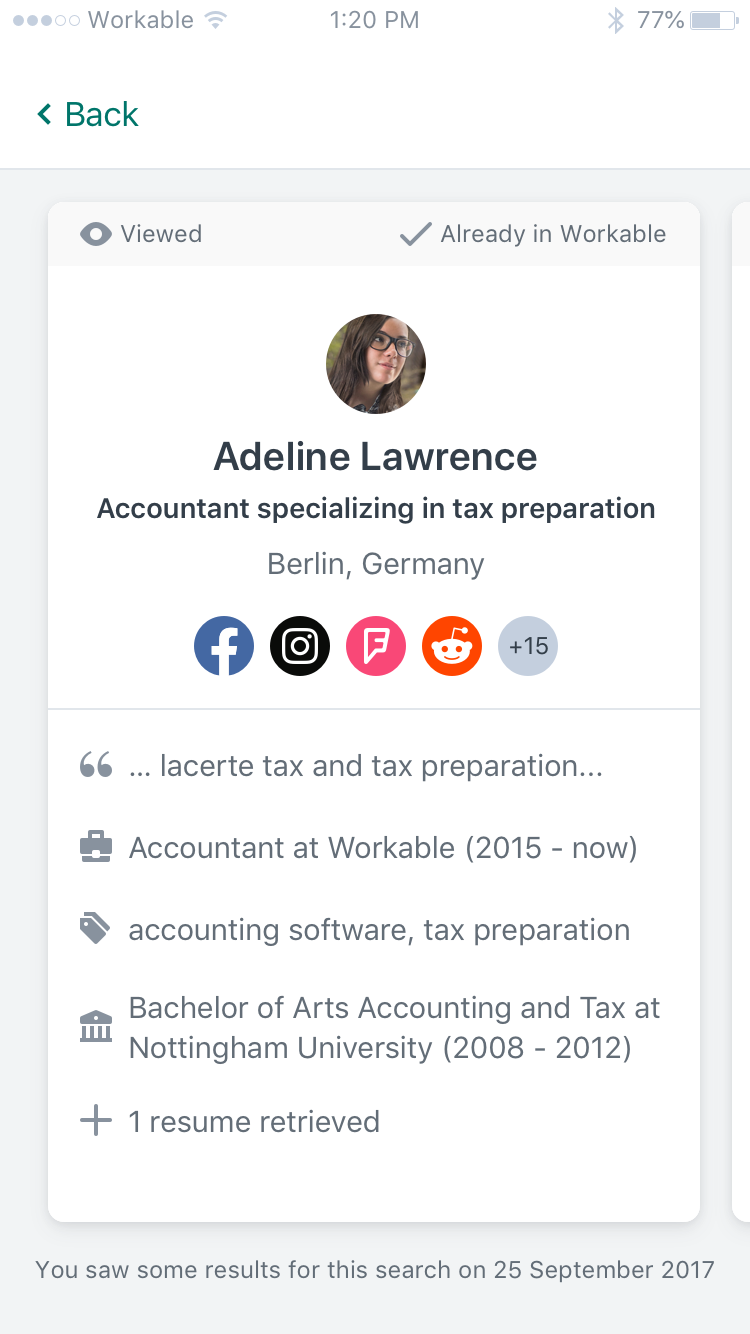Open Adeline Lawrence's Instagram profile

coord(300,646)
